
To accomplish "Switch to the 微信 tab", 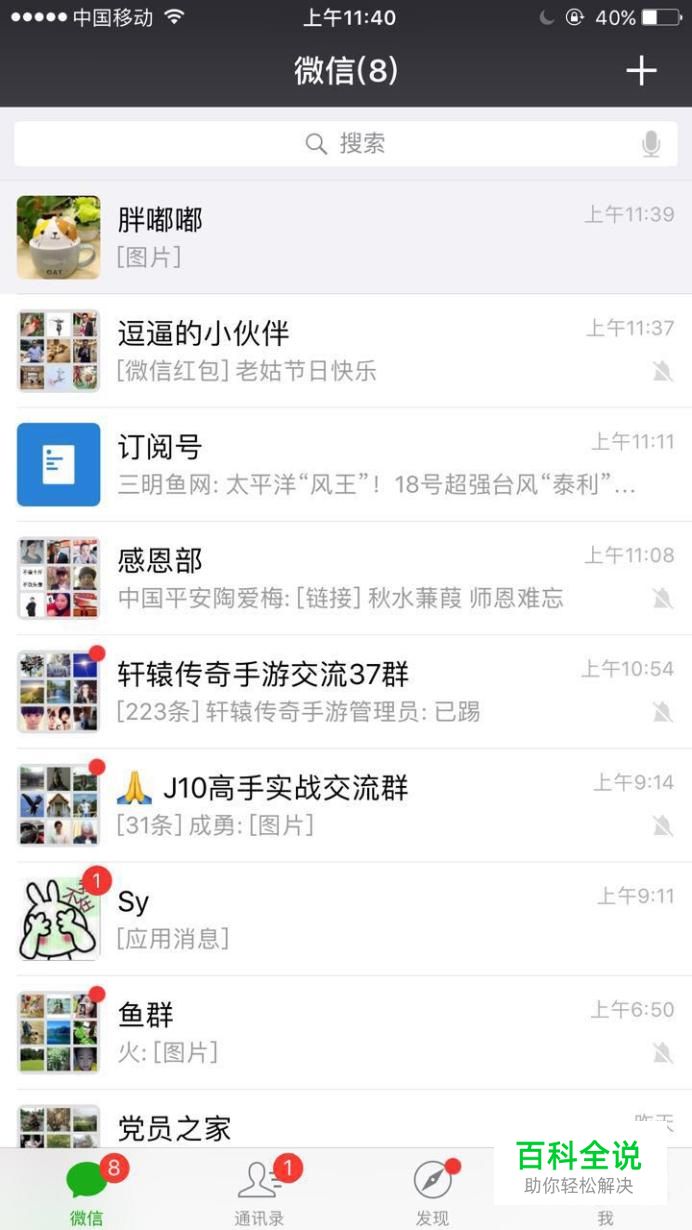I will click(87, 1192).
